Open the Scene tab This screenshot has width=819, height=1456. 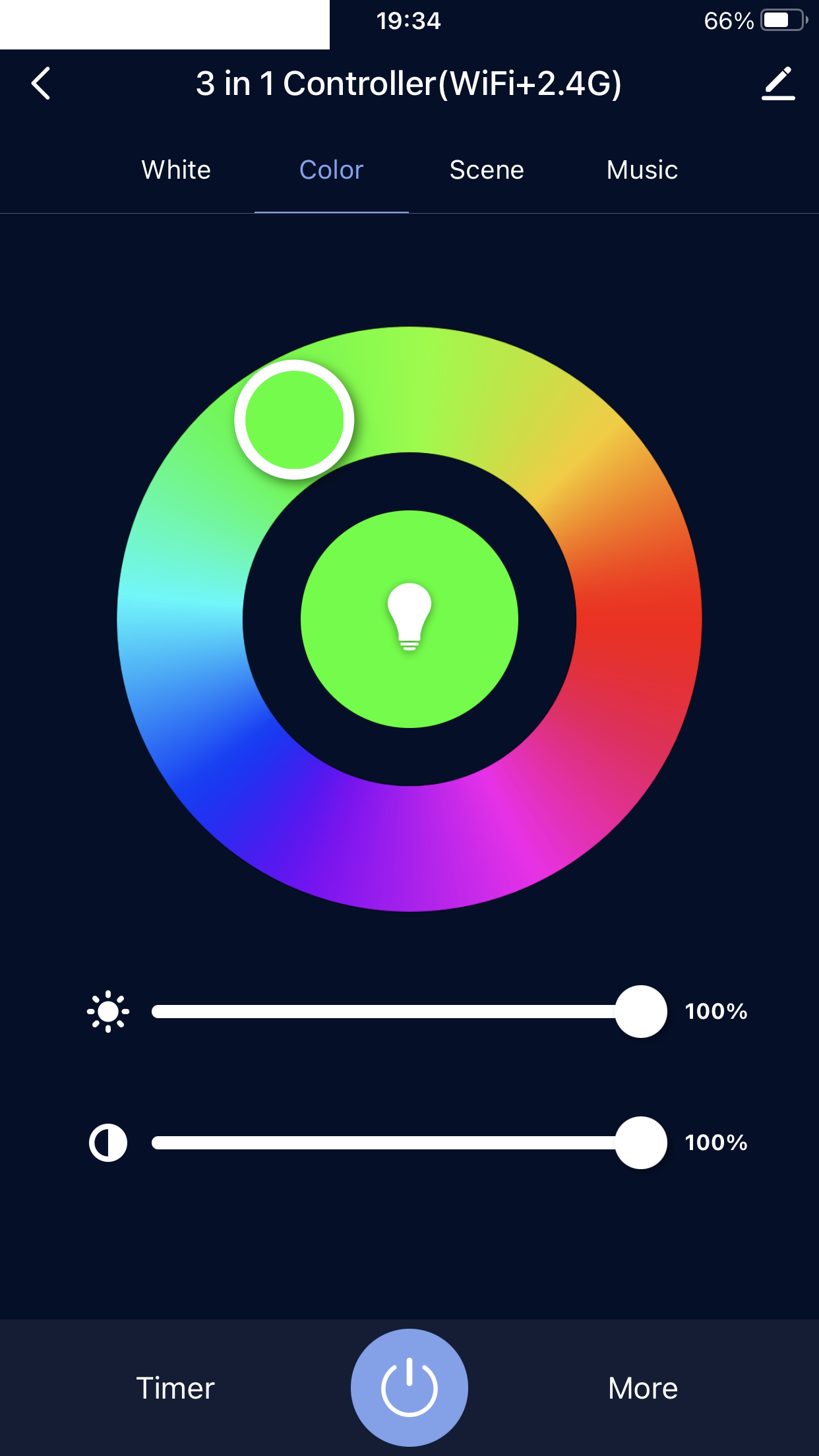(x=487, y=170)
